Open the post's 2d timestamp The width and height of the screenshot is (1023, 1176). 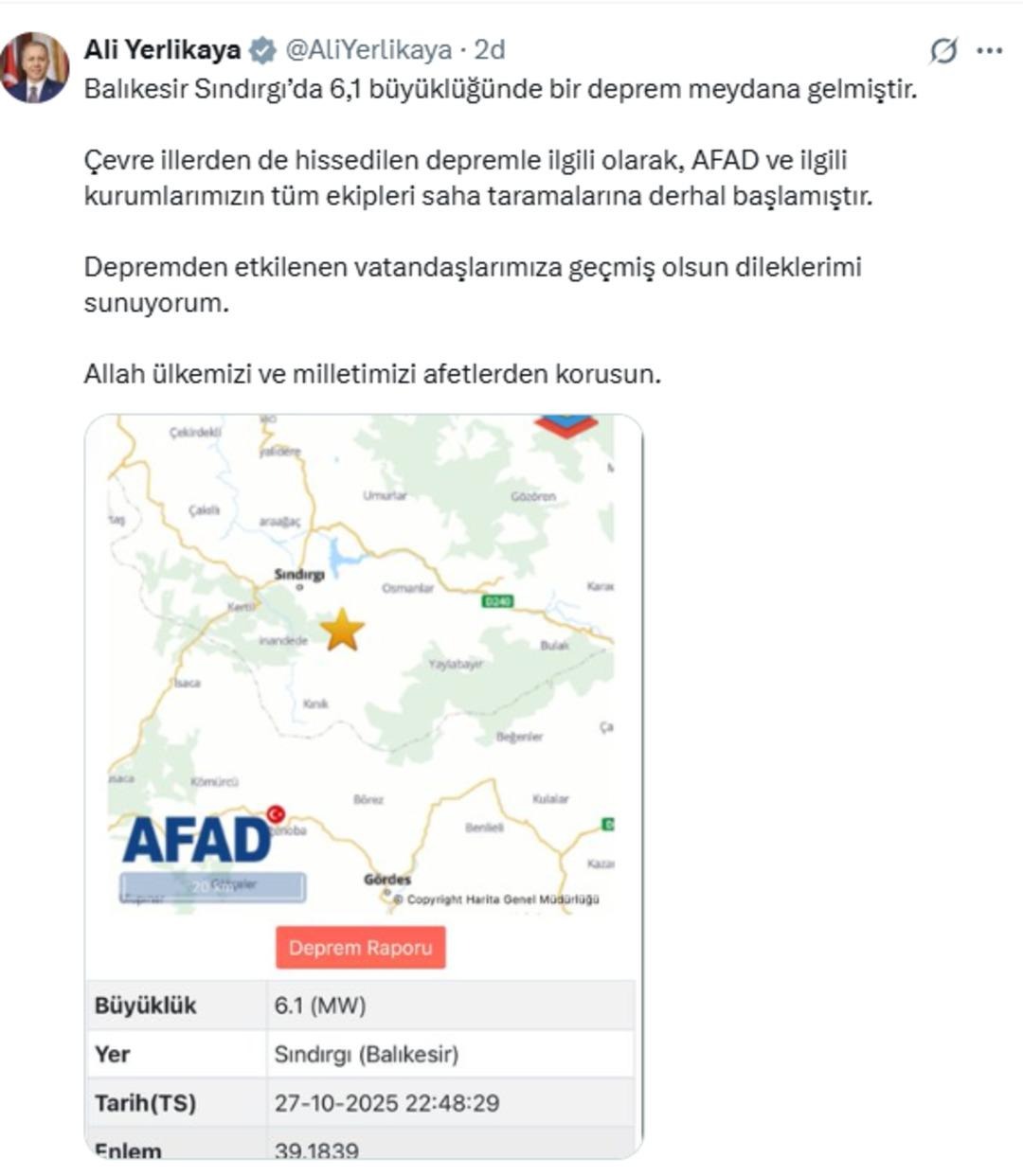tap(490, 50)
